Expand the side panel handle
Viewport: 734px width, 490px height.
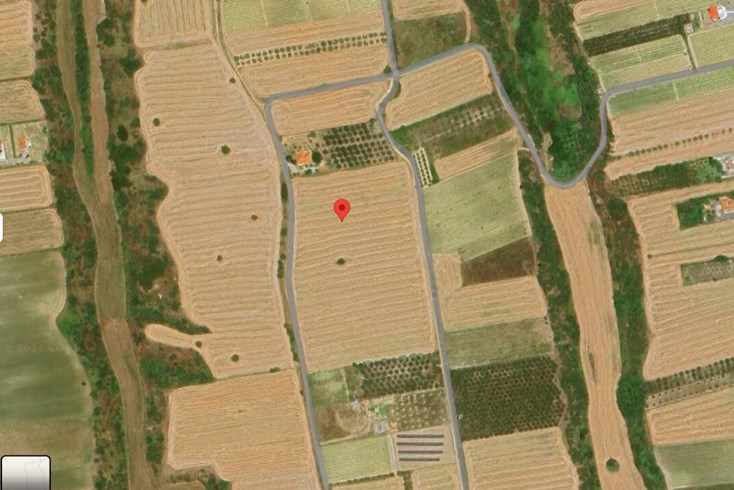2,228
